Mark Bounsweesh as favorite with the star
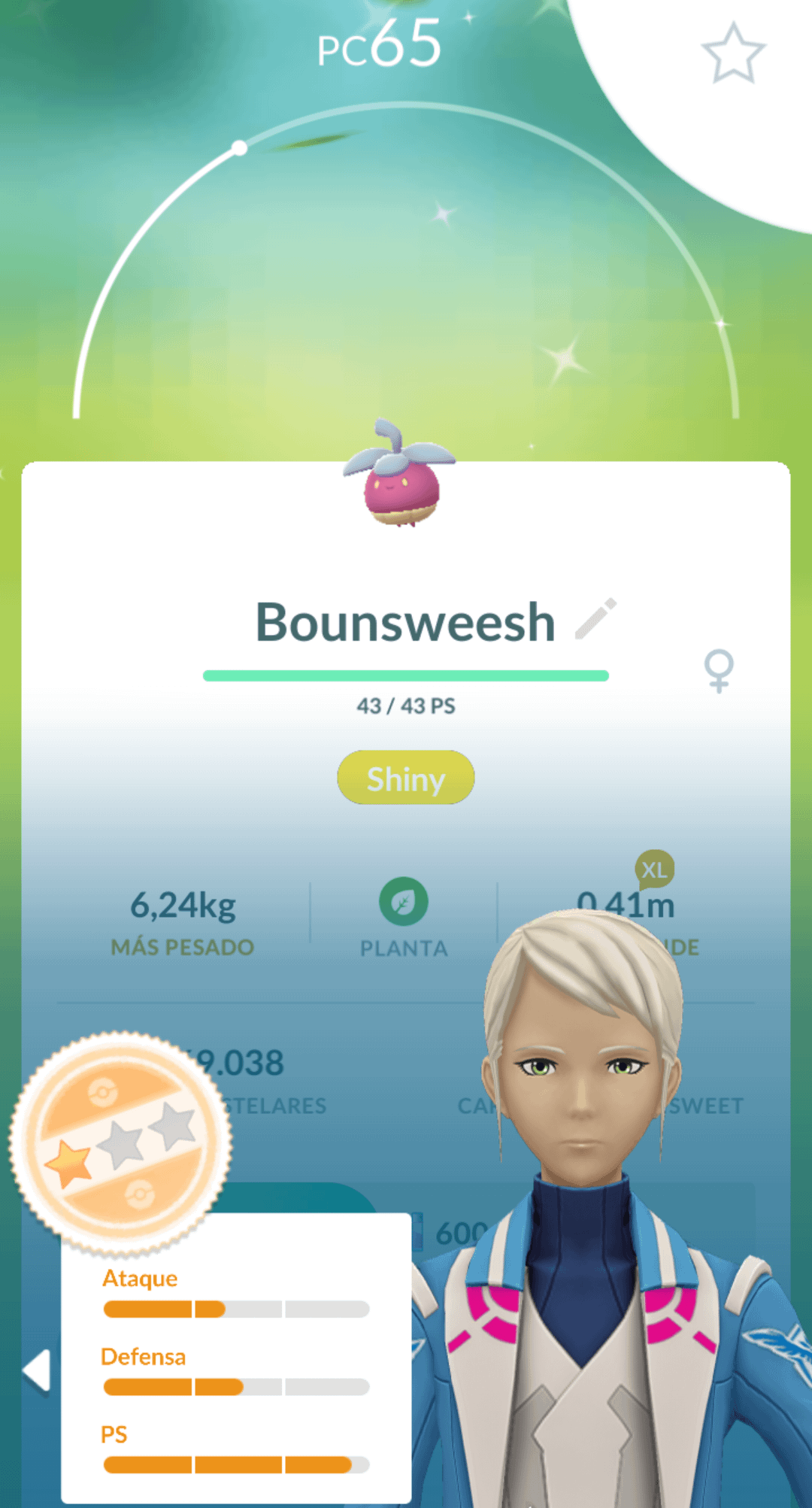The height and width of the screenshot is (1508, 812). click(x=733, y=53)
